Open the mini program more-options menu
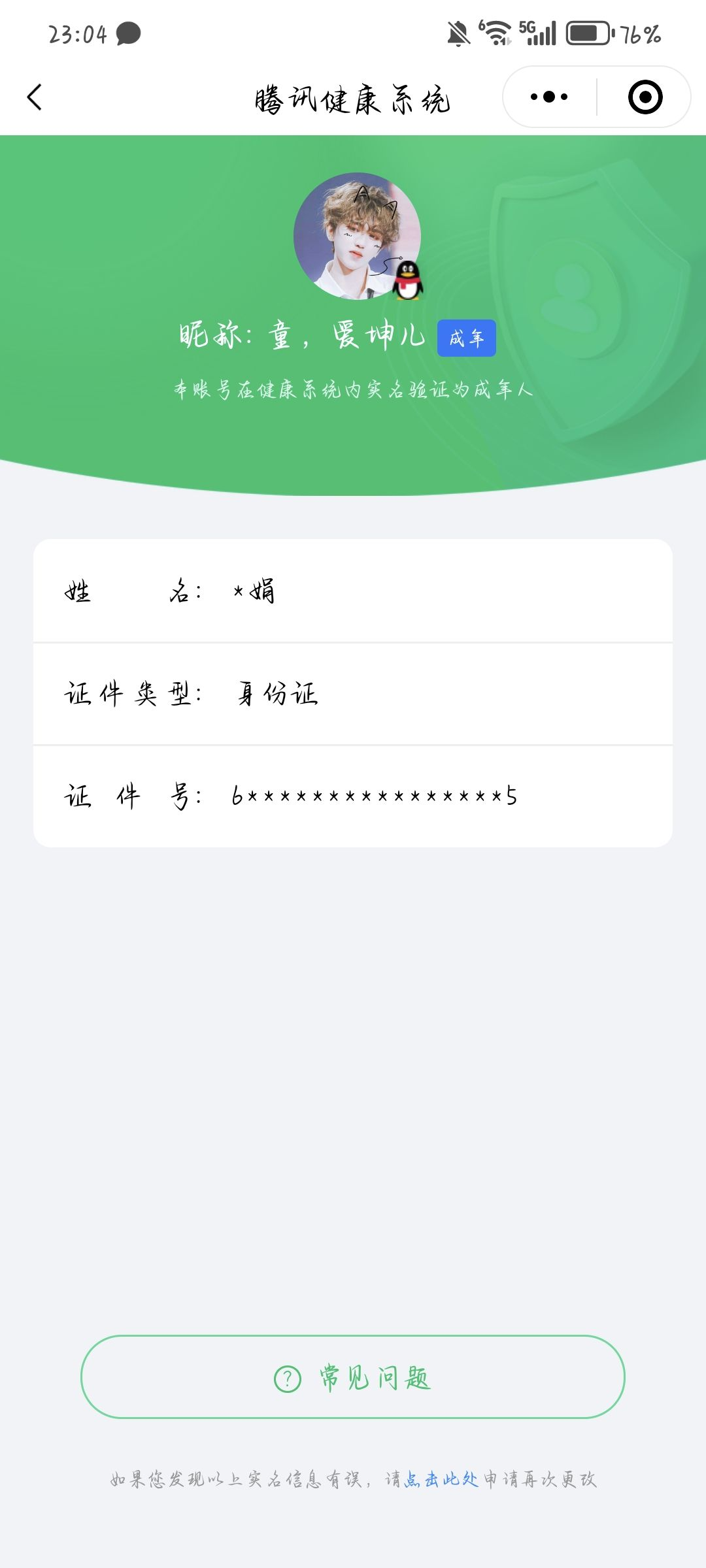The width and height of the screenshot is (706, 1568). [x=549, y=97]
